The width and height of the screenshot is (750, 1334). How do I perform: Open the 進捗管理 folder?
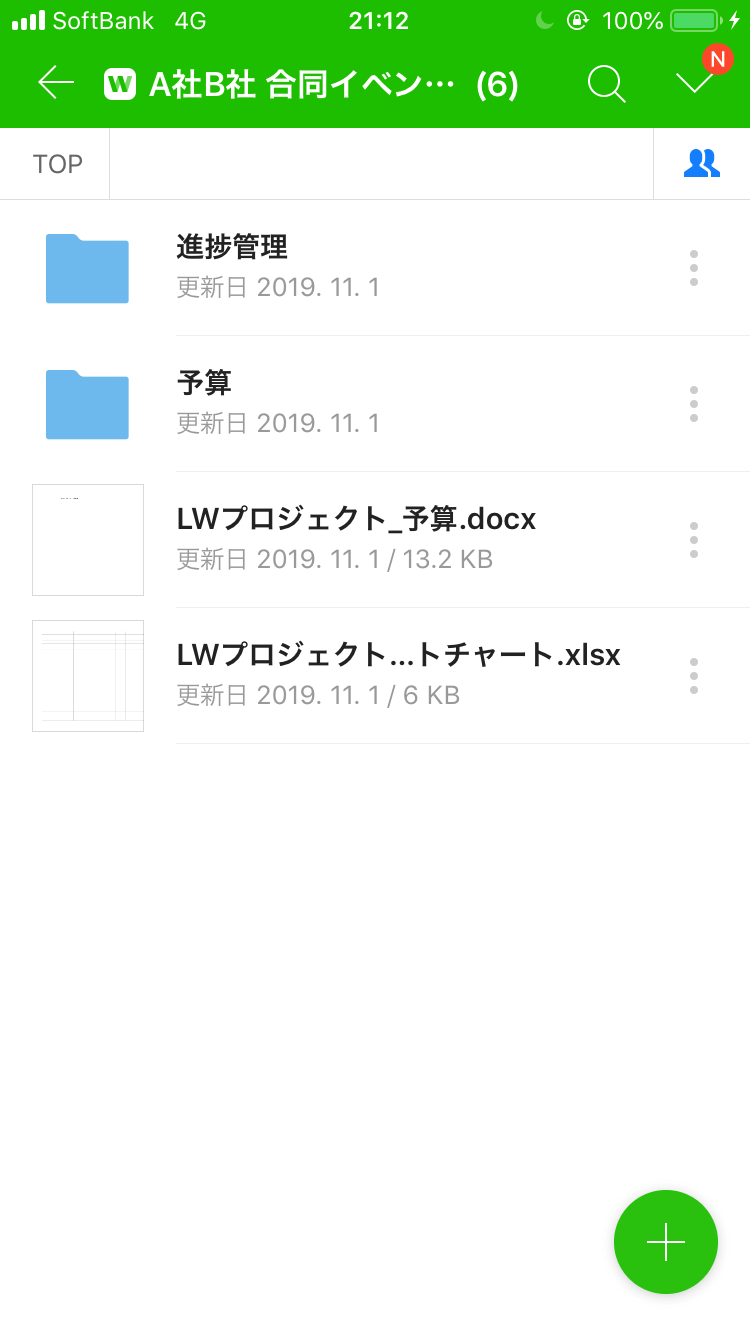pyautogui.click(x=232, y=266)
